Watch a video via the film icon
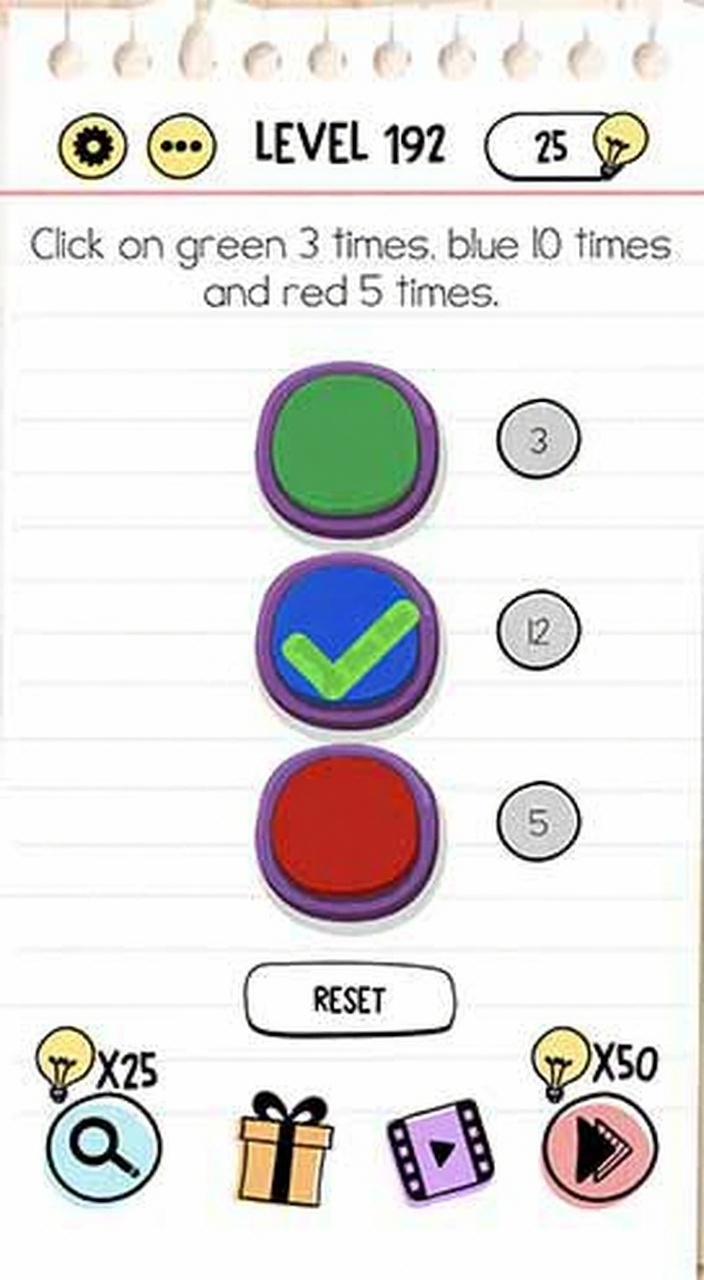The height and width of the screenshot is (1280, 704). 440,1149
